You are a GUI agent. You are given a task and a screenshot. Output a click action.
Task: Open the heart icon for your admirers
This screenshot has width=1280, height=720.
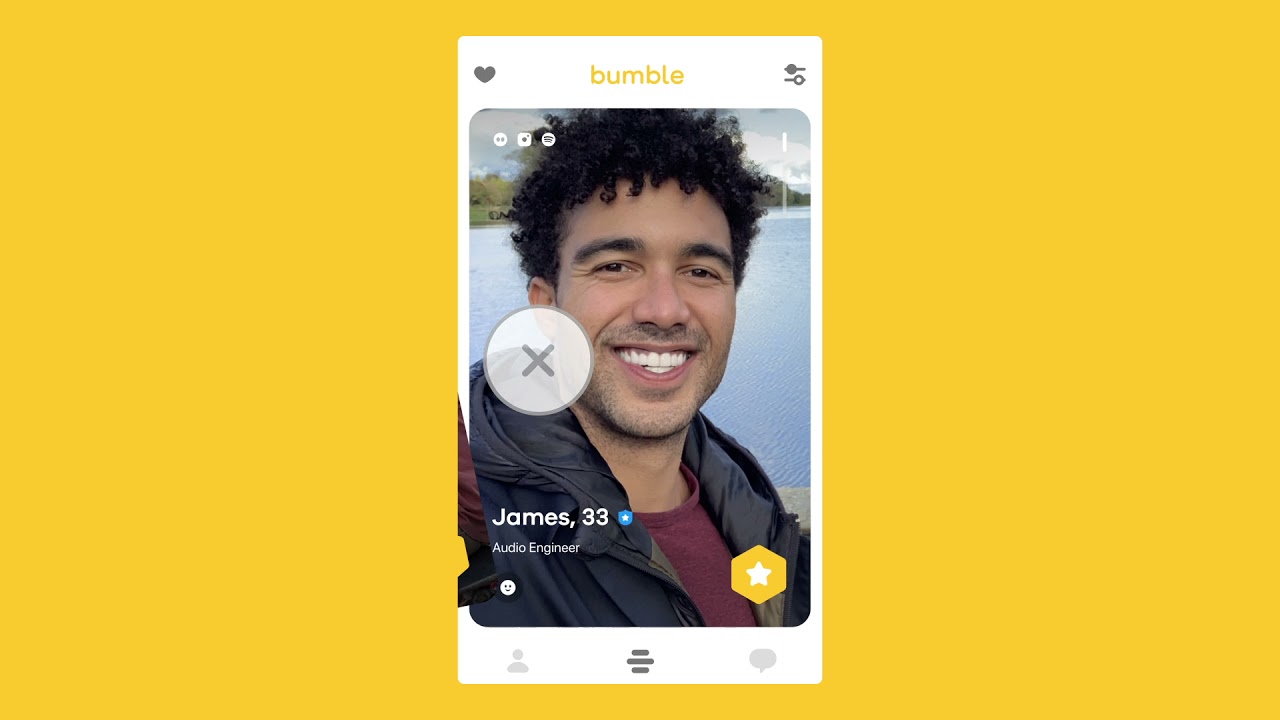click(x=485, y=74)
